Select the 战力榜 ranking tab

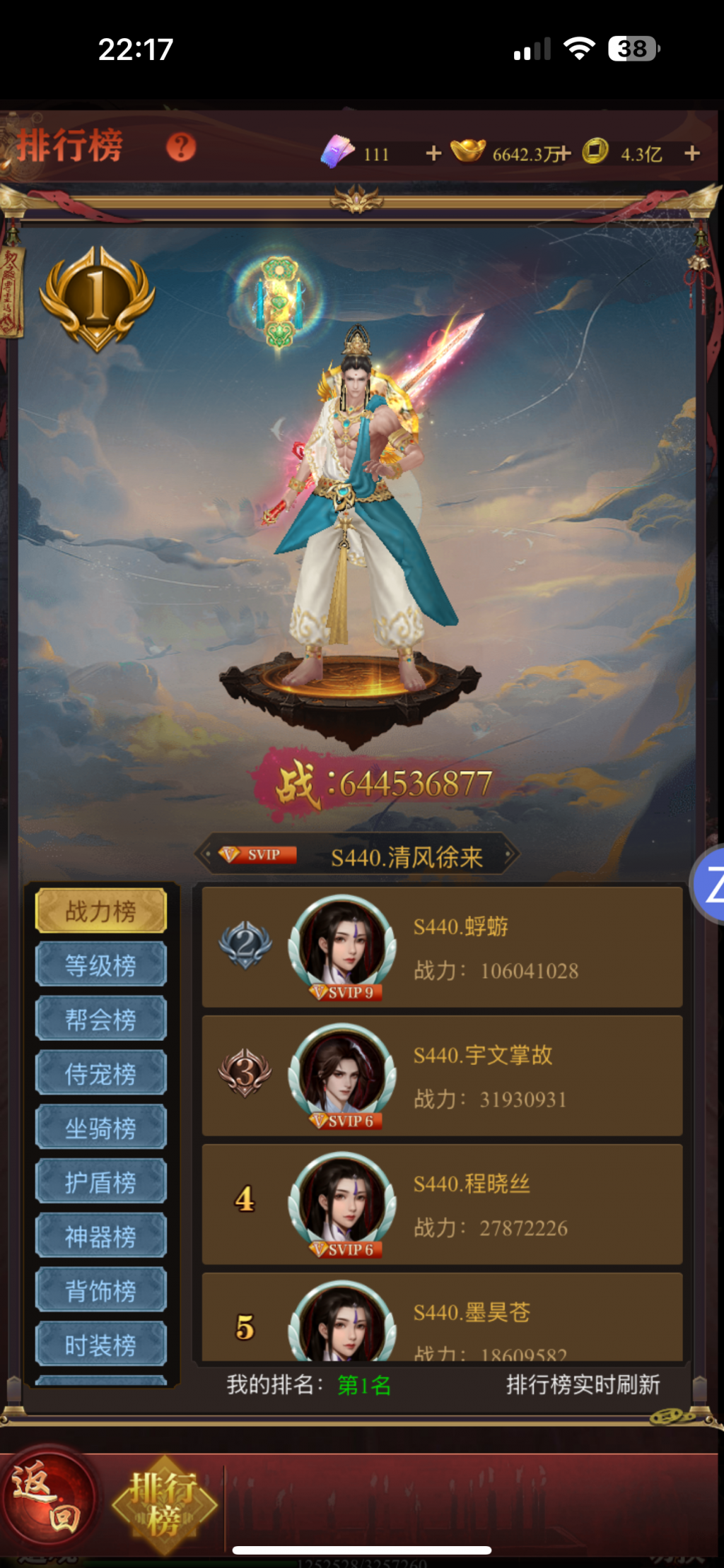tap(100, 911)
